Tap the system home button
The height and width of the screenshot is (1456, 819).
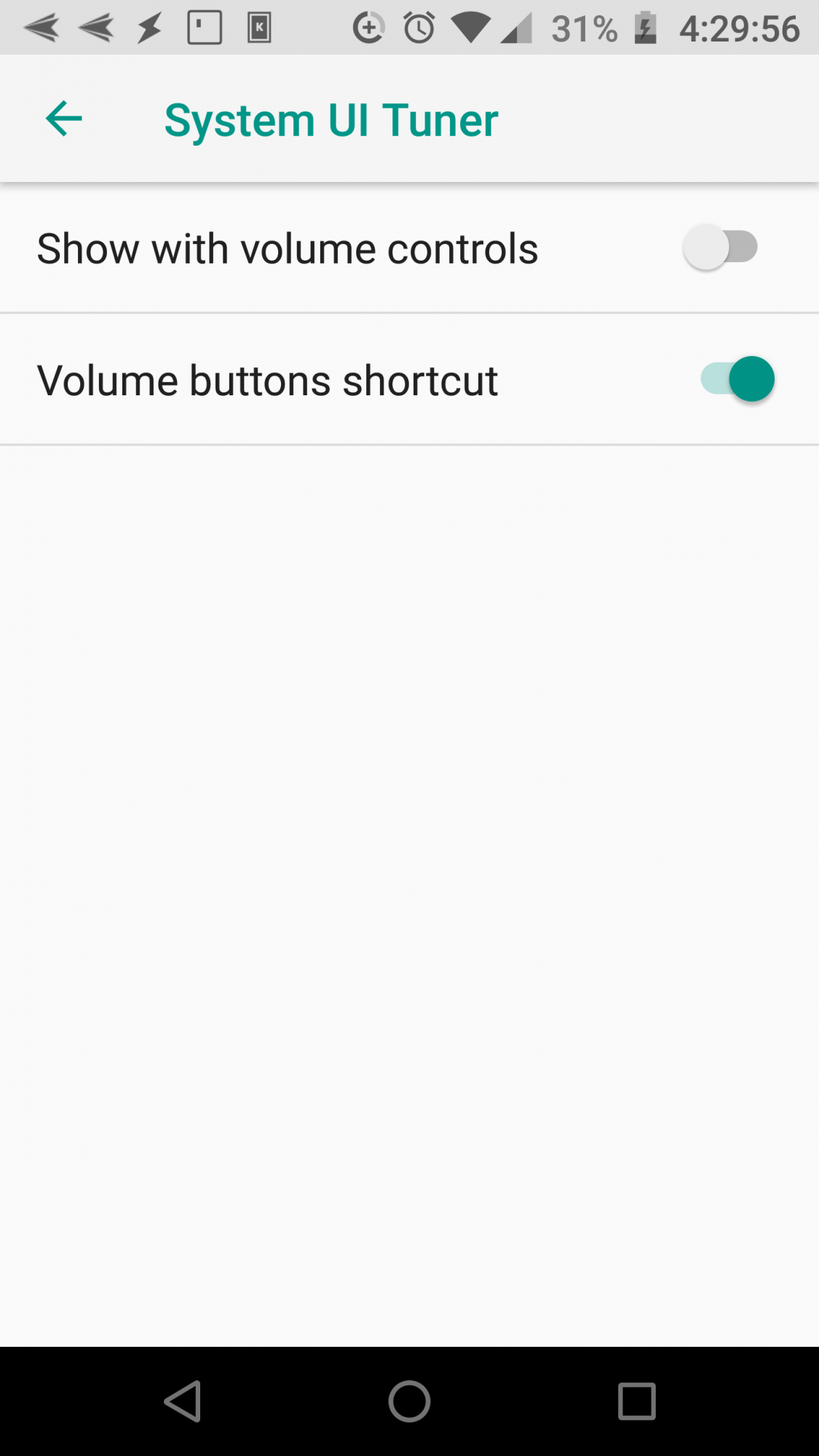coord(409,1401)
